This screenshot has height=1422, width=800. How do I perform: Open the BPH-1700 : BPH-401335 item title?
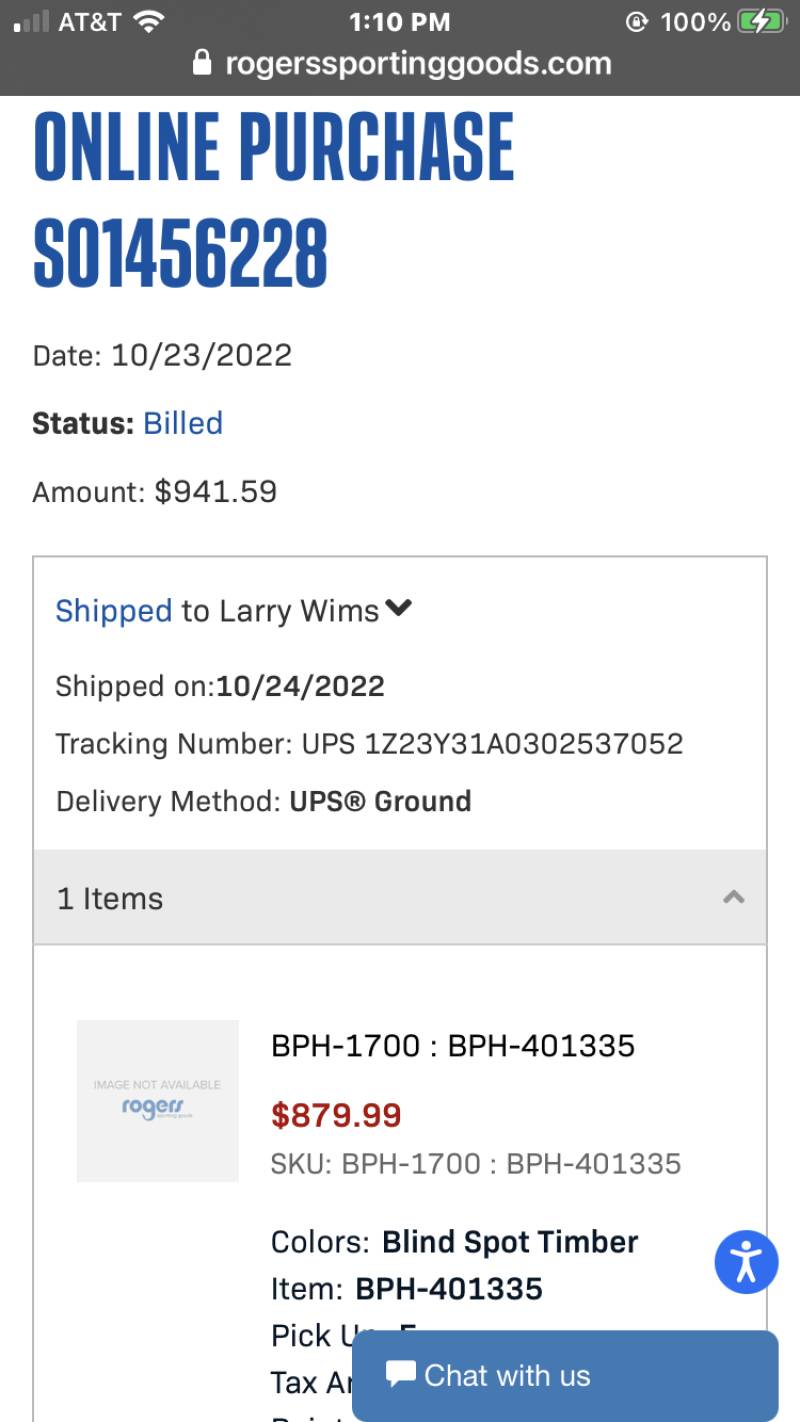(x=453, y=1046)
